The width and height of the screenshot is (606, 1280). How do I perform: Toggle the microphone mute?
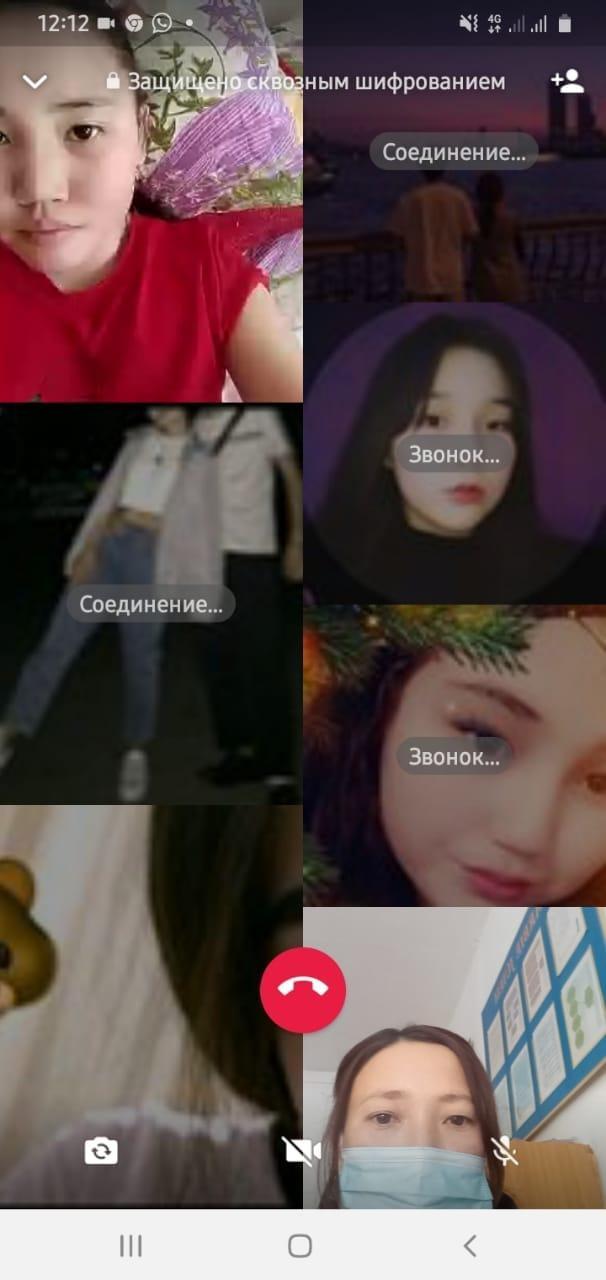(506, 1151)
